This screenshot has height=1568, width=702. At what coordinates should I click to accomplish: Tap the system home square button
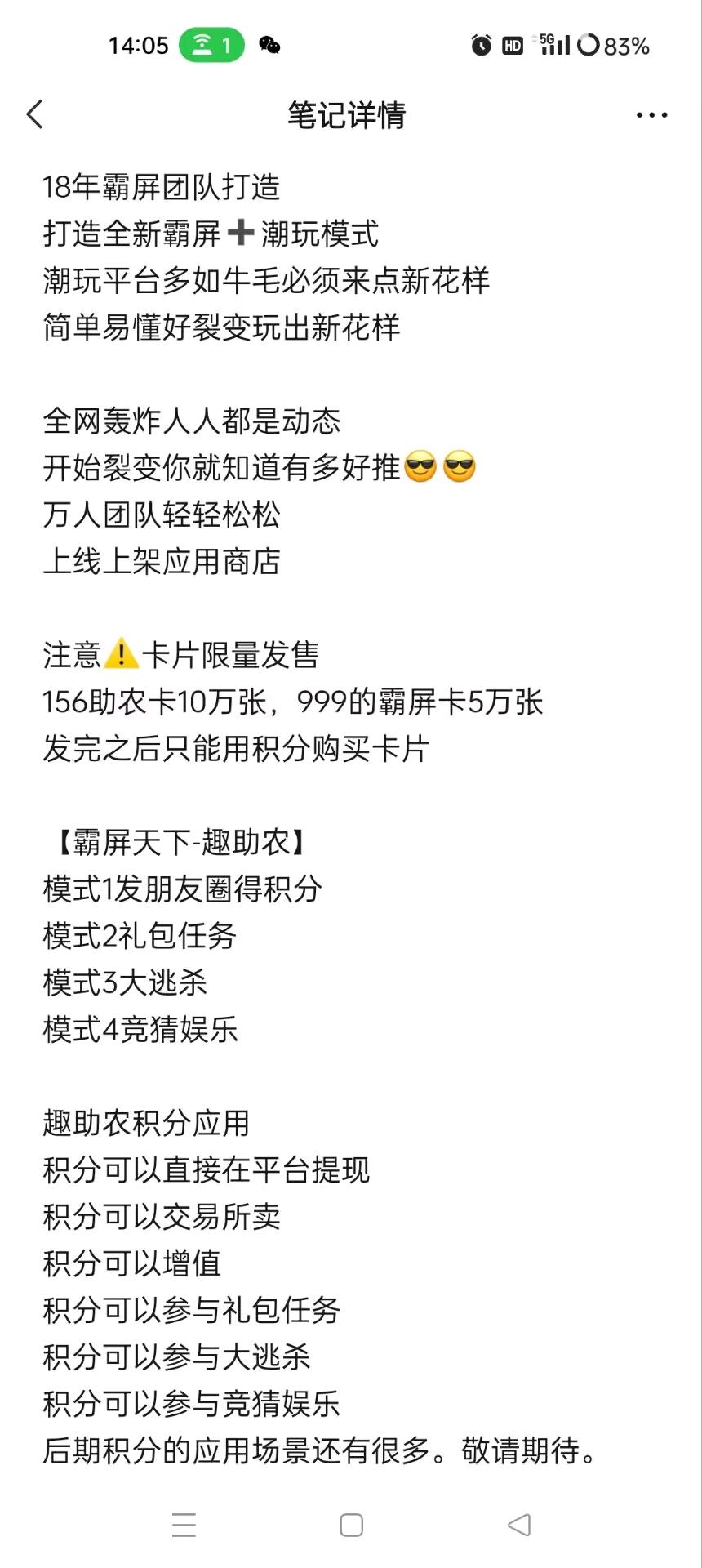351,1525
